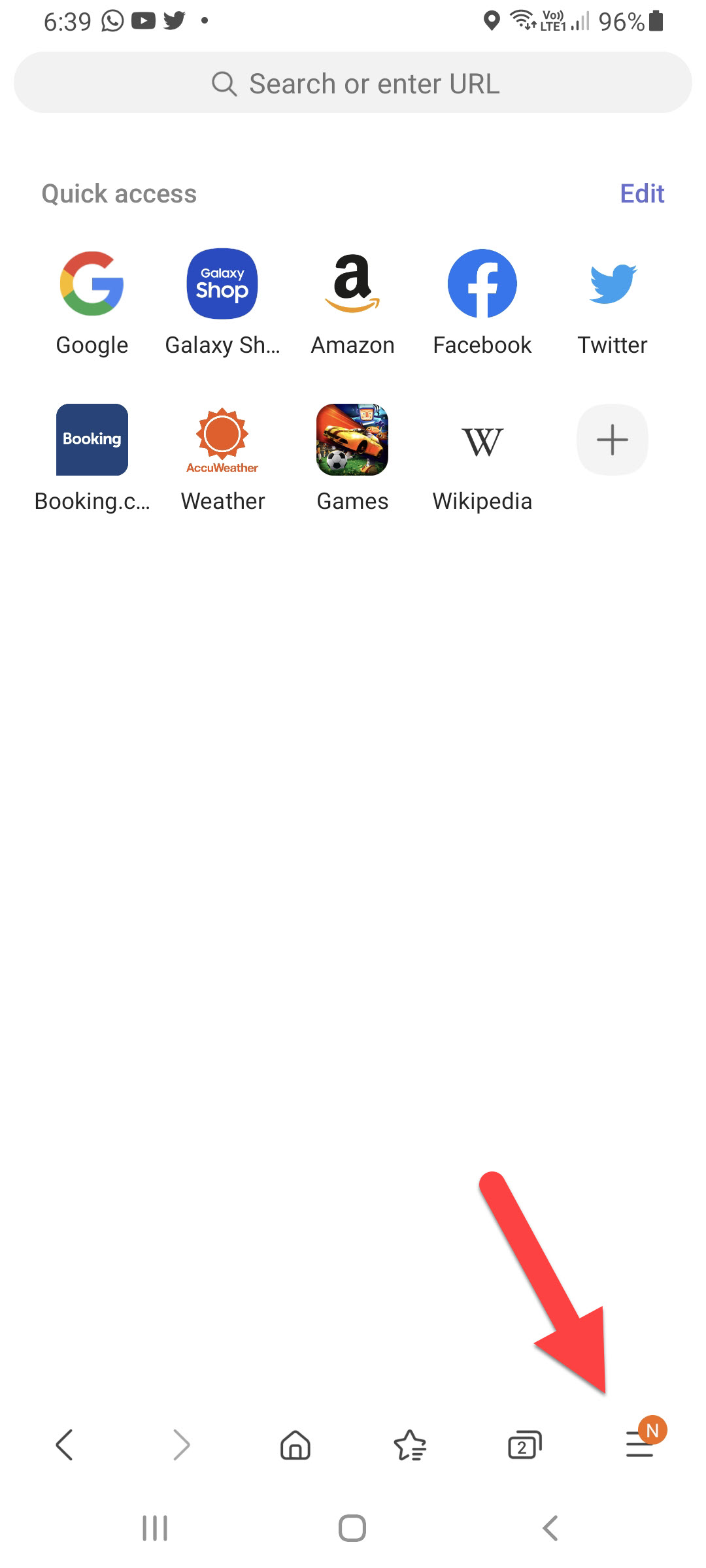Go back to the previous page

click(65, 1445)
